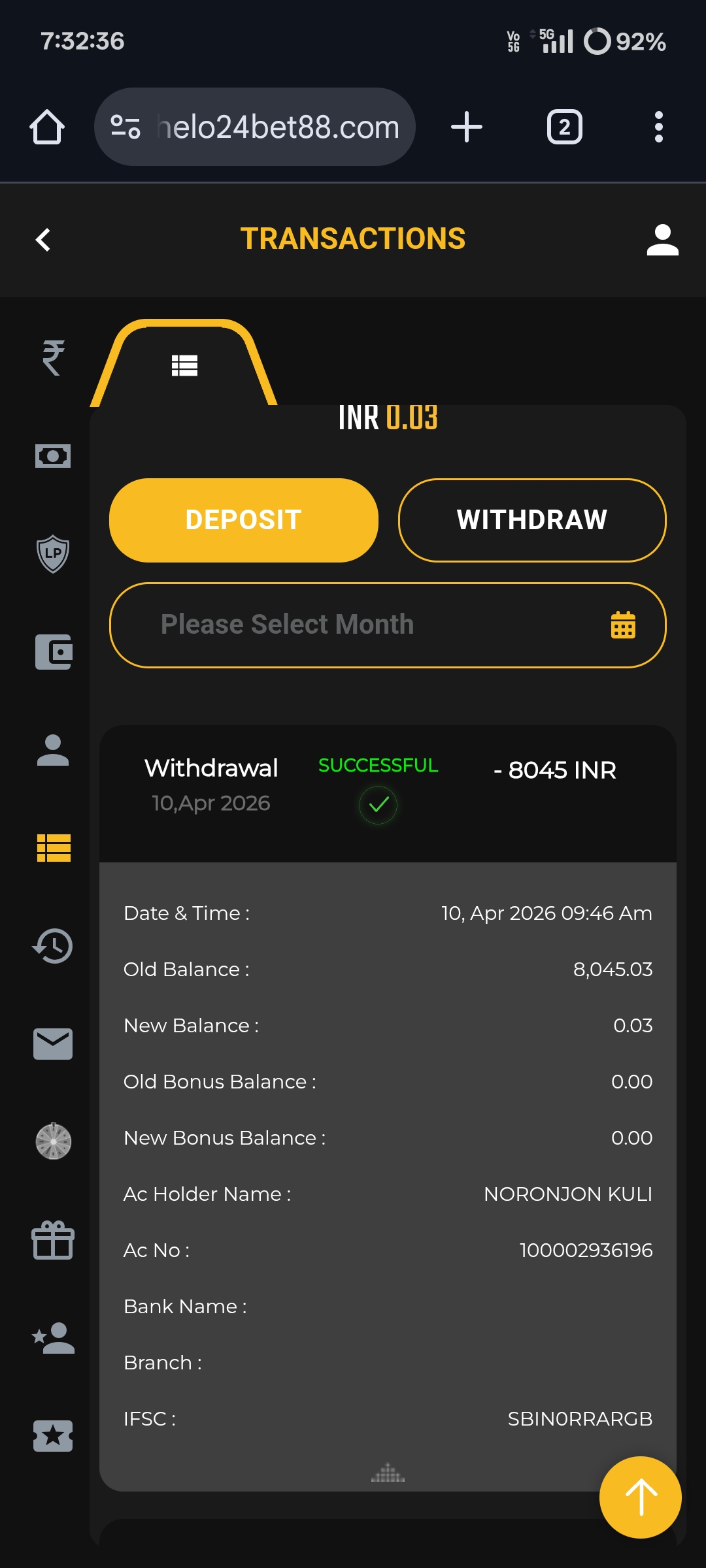Open the Please Select Month picker

coord(388,625)
